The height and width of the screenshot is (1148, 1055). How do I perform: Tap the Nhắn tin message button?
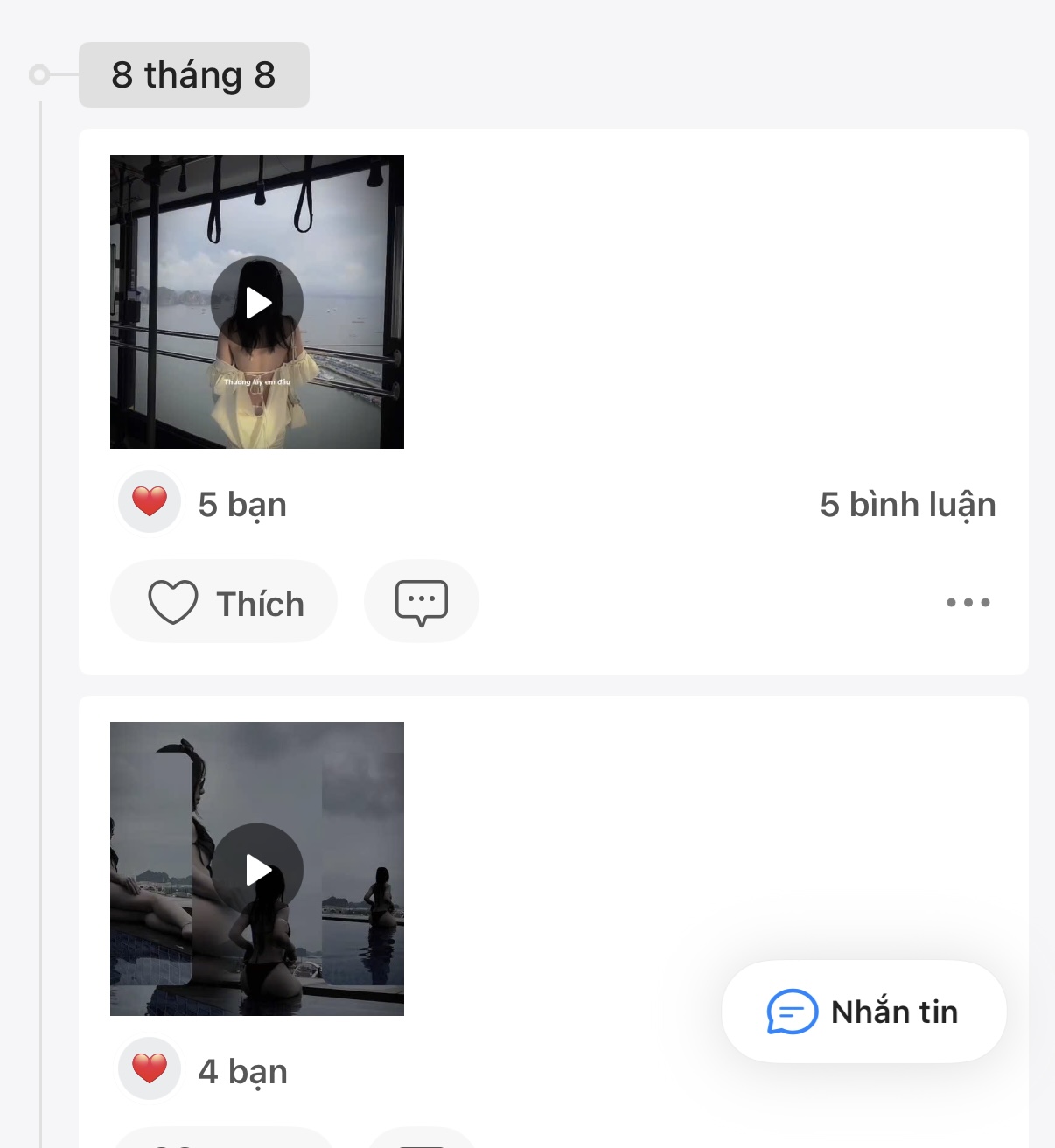pyautogui.click(x=863, y=1011)
